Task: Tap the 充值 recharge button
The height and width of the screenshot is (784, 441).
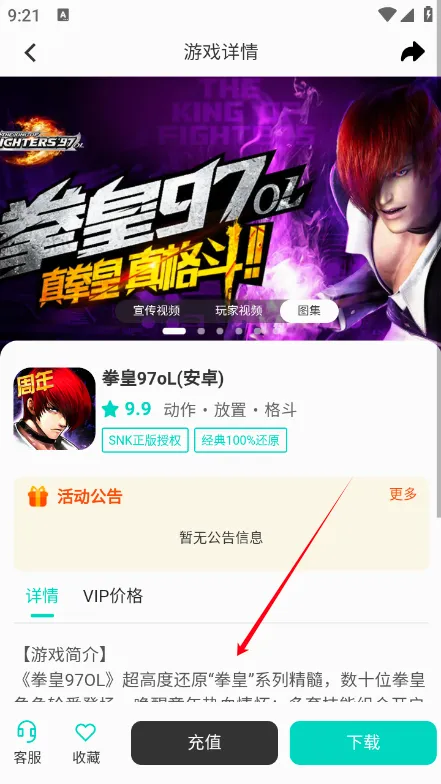Action: point(204,742)
